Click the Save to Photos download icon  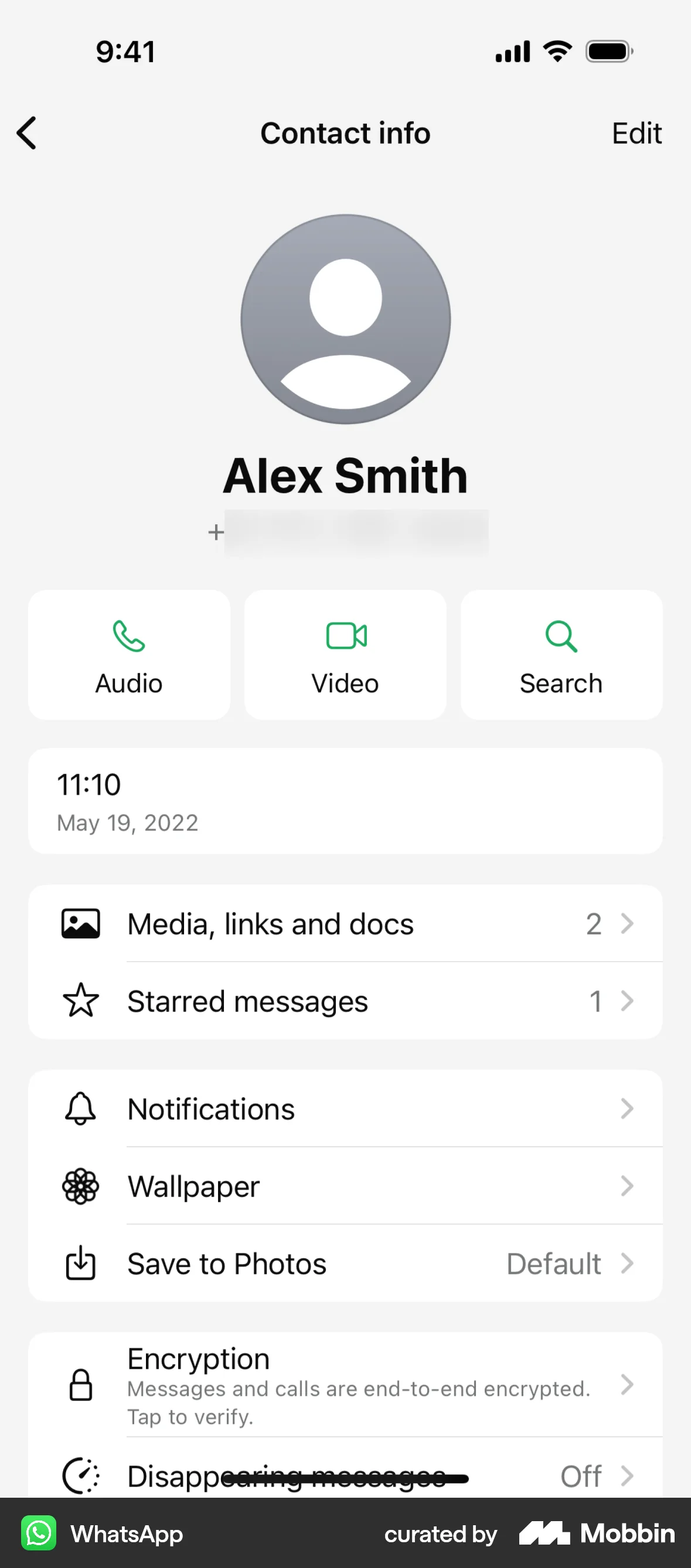coord(81,1263)
